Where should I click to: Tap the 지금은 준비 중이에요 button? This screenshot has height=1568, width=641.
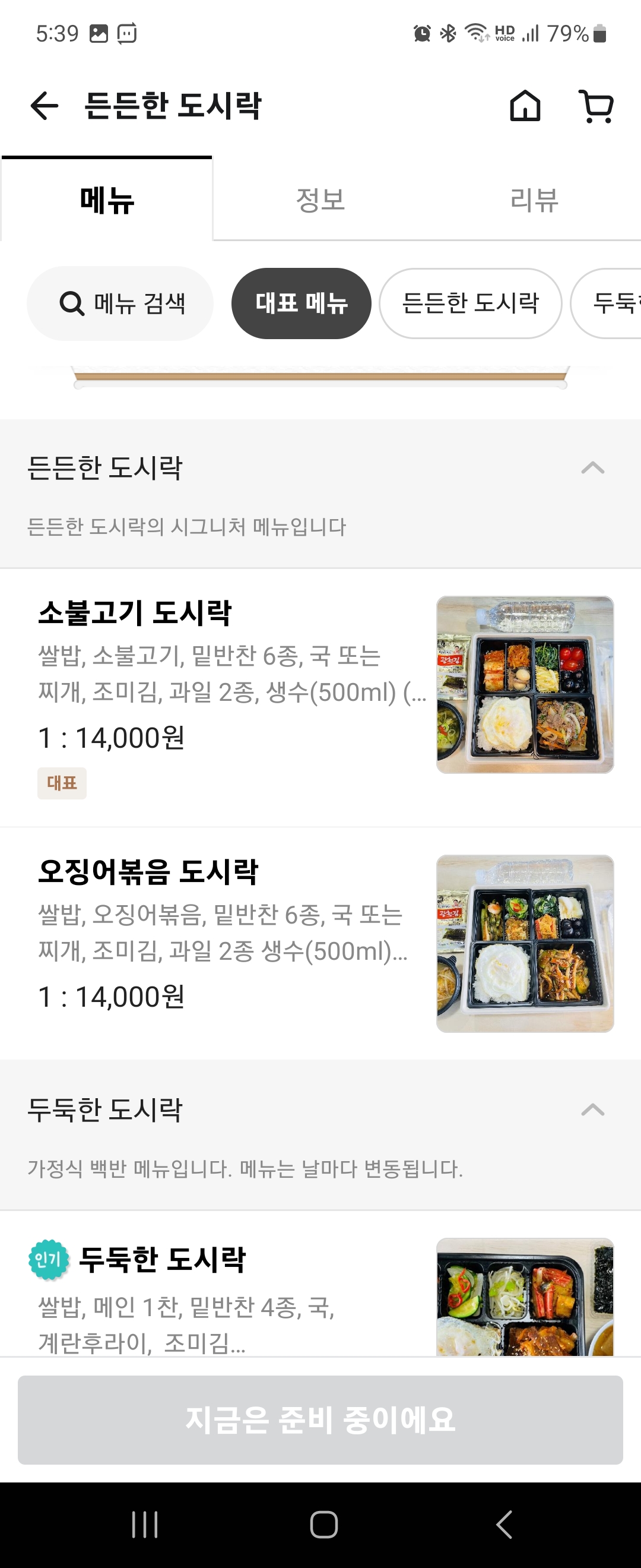tap(320, 1420)
